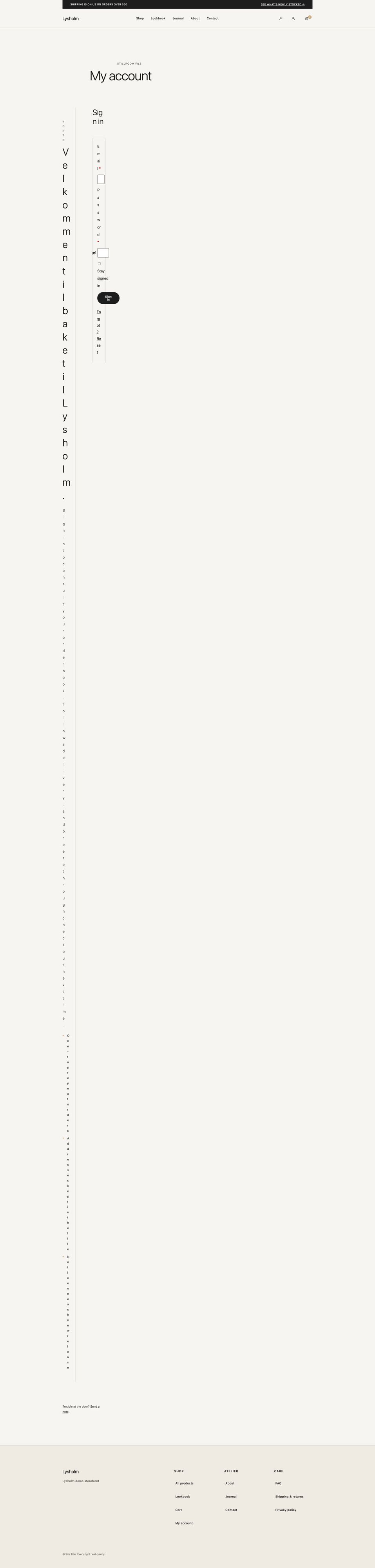Follow the See what's newly stocked link

point(283,4)
